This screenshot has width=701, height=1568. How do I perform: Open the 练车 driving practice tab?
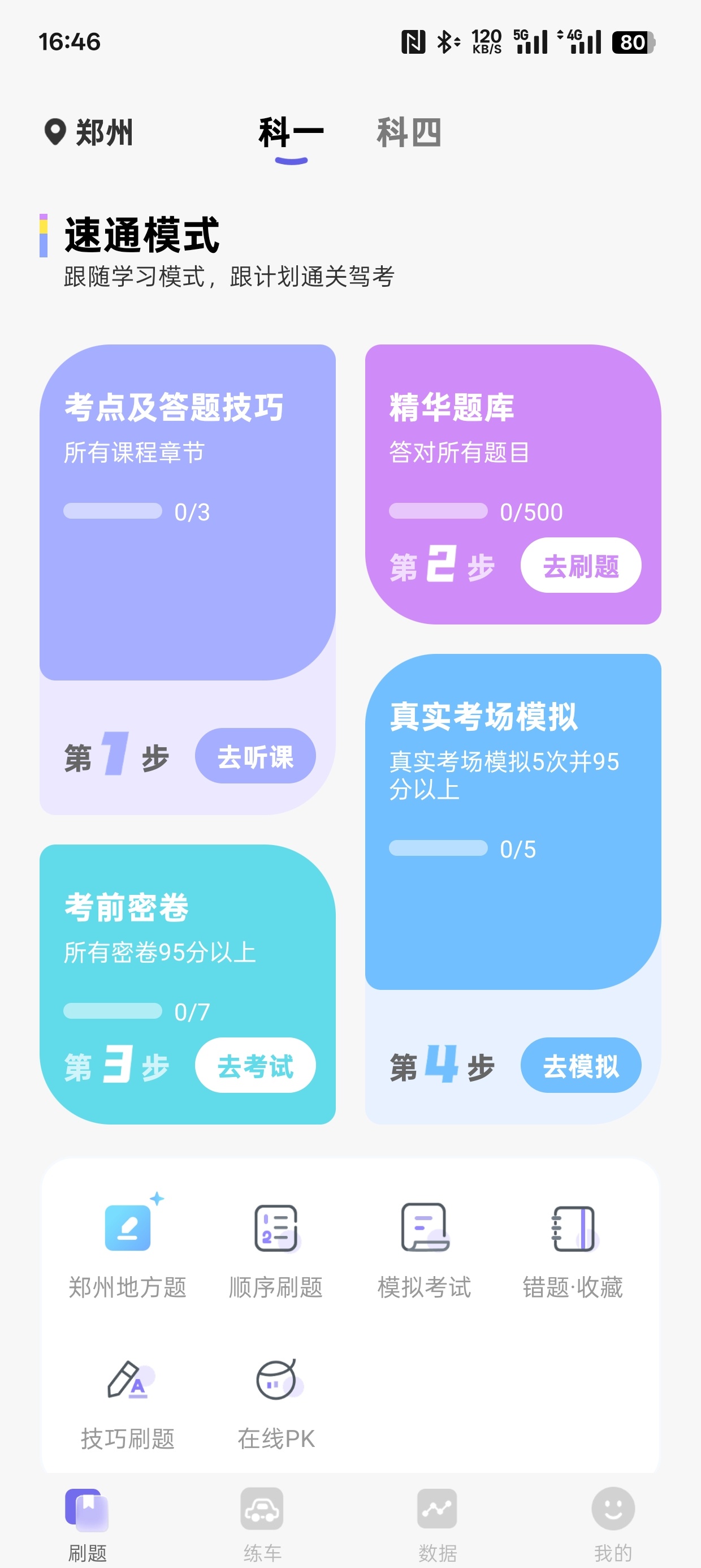coord(263,1522)
